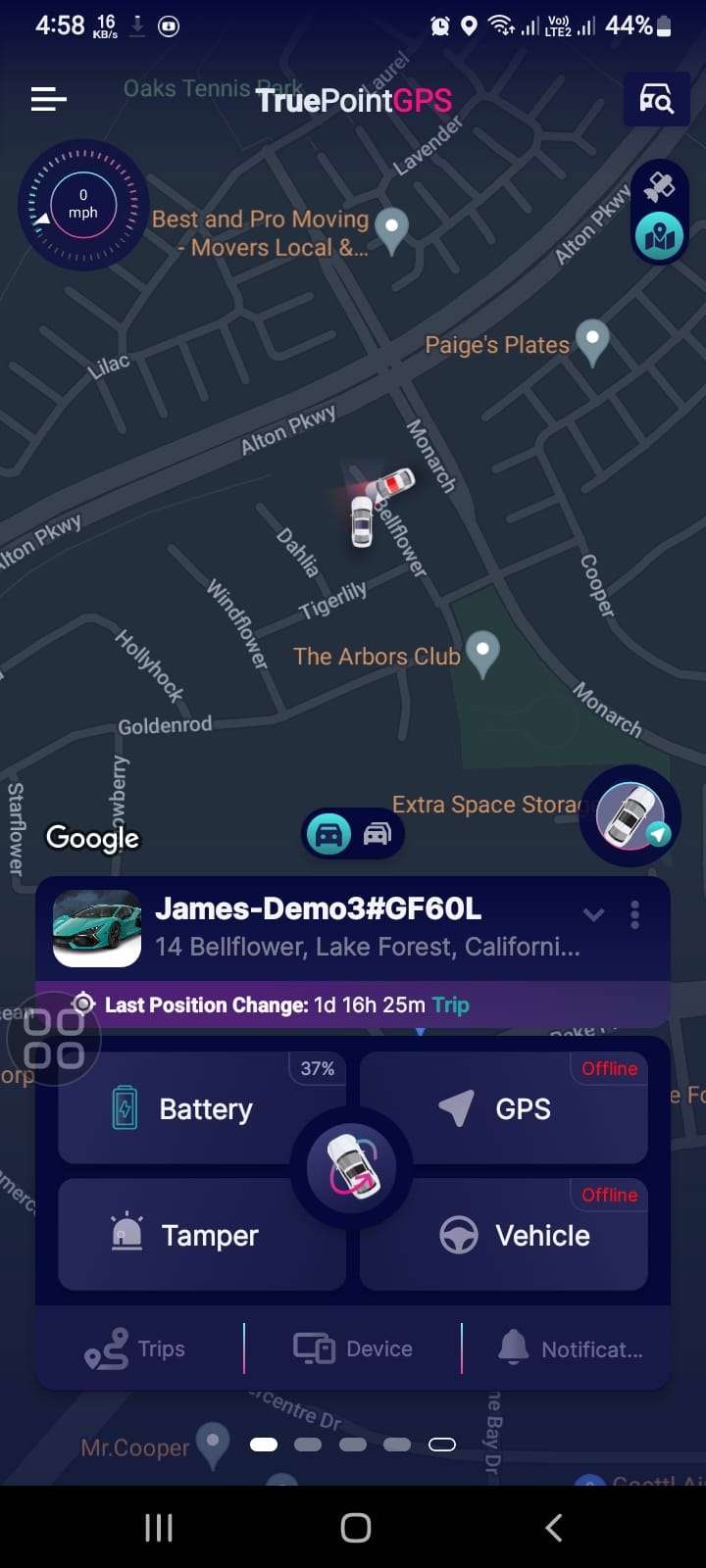Open the navigation drawer hamburger icon
Screen dimensions: 706x1568
pos(47,99)
